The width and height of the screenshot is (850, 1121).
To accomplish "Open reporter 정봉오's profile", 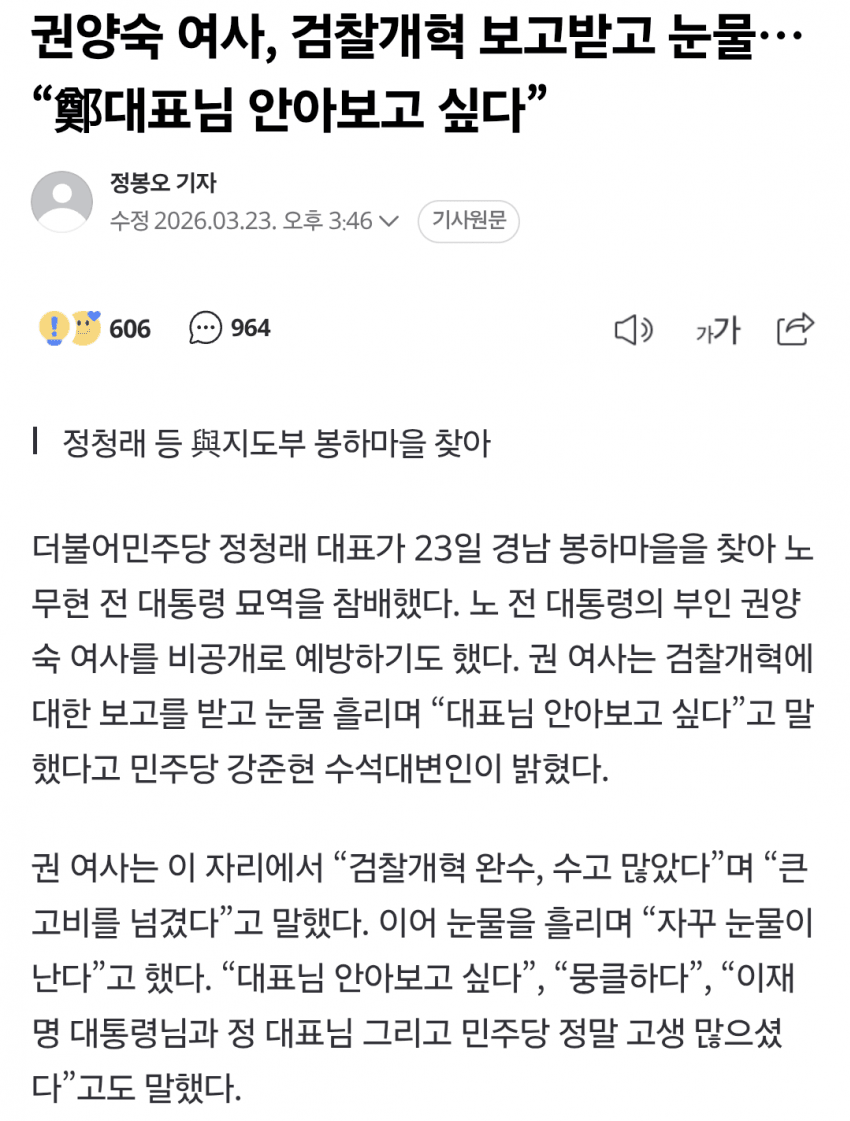I will tap(162, 183).
